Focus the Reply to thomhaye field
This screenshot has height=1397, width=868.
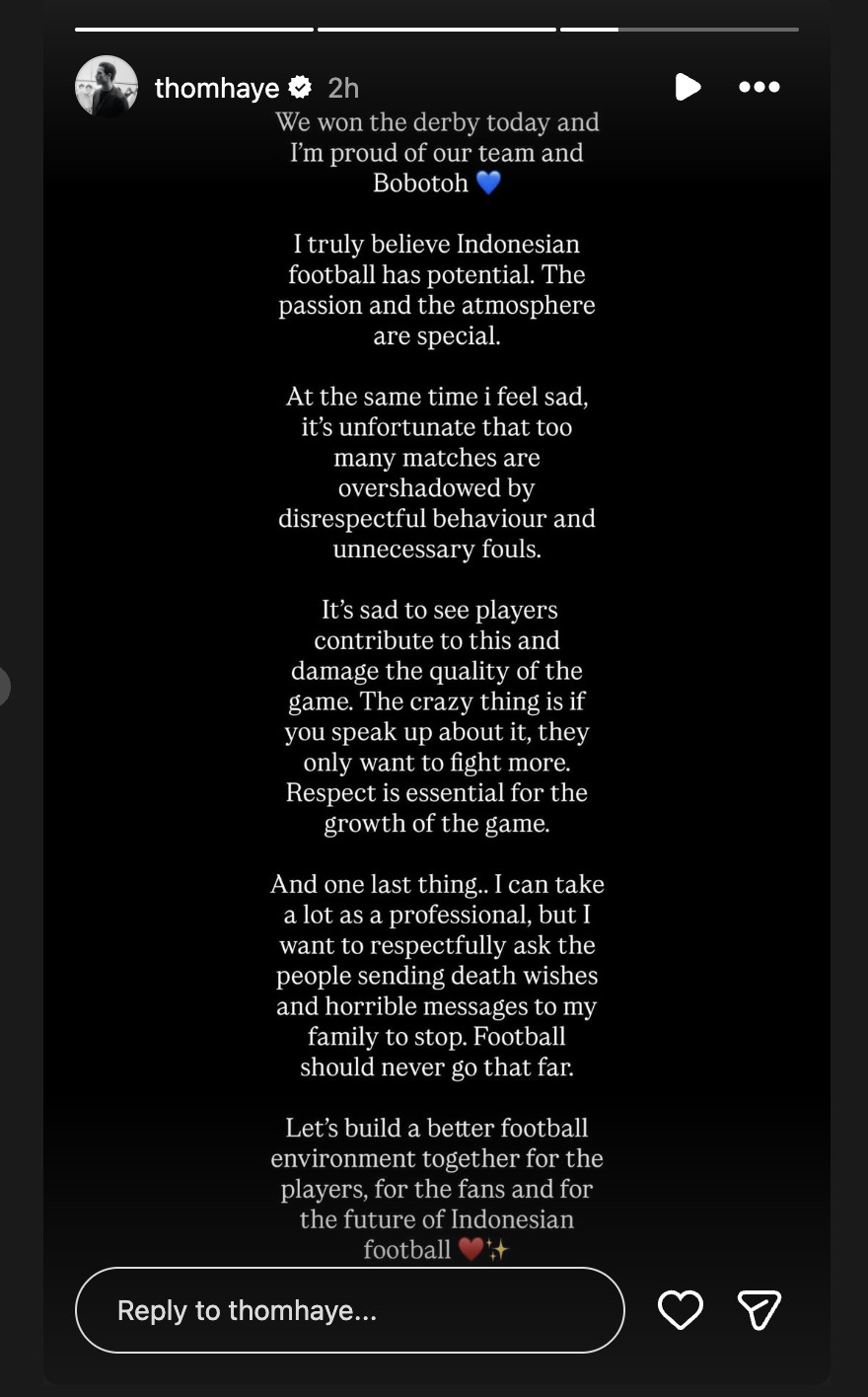[349, 1310]
